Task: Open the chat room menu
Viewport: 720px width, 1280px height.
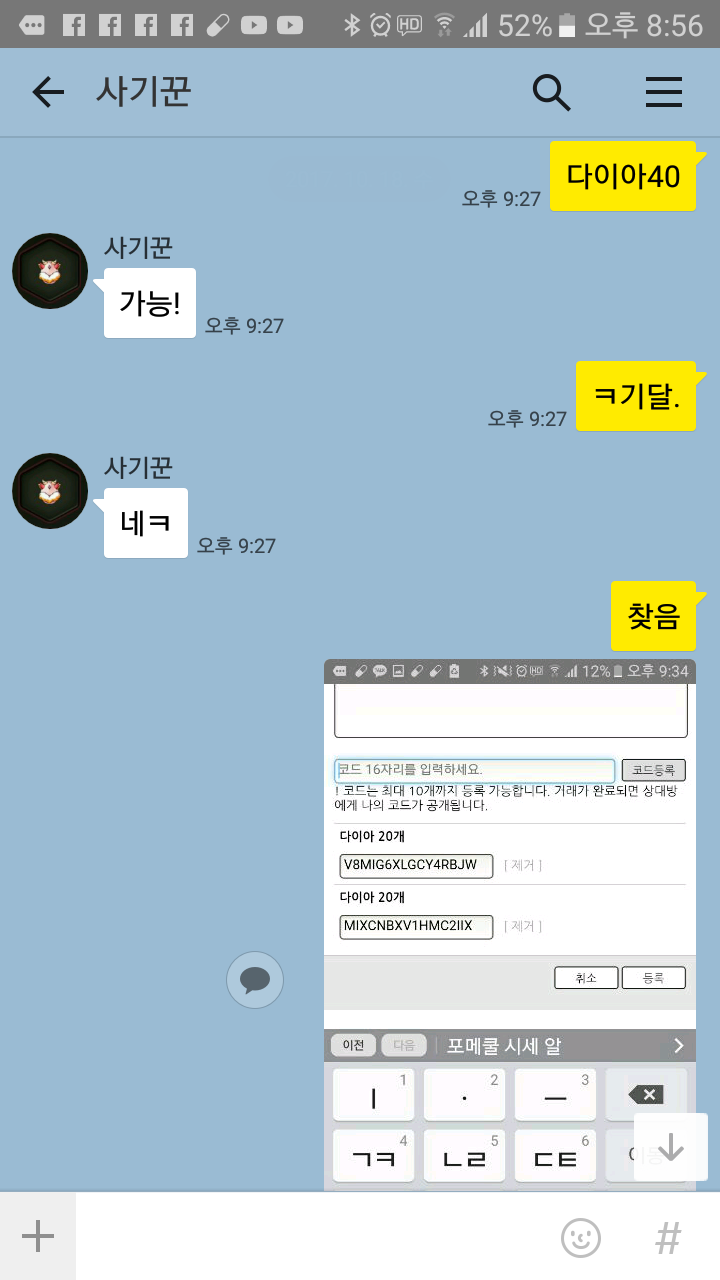Action: (663, 93)
